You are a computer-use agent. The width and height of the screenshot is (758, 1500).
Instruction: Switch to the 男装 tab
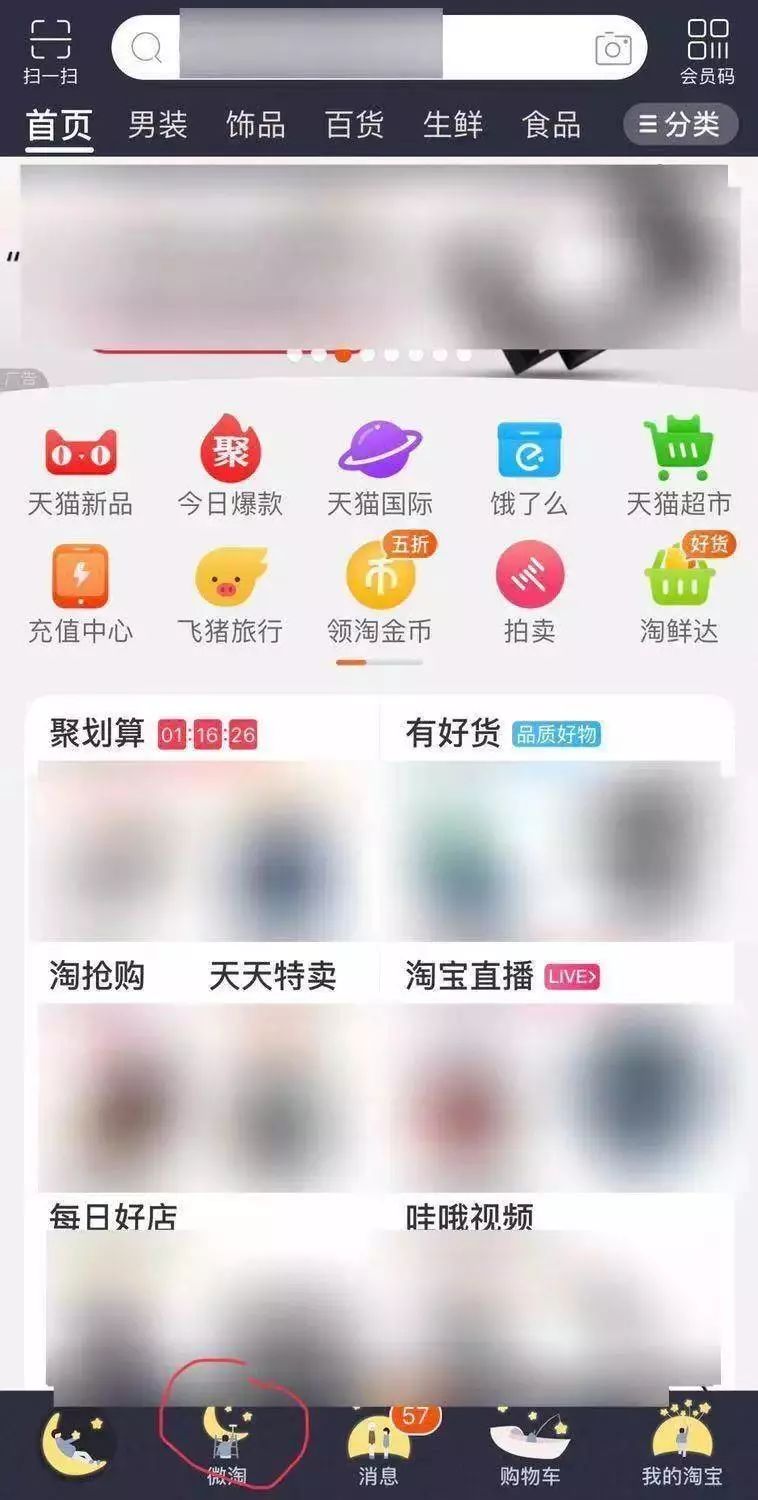tap(158, 125)
